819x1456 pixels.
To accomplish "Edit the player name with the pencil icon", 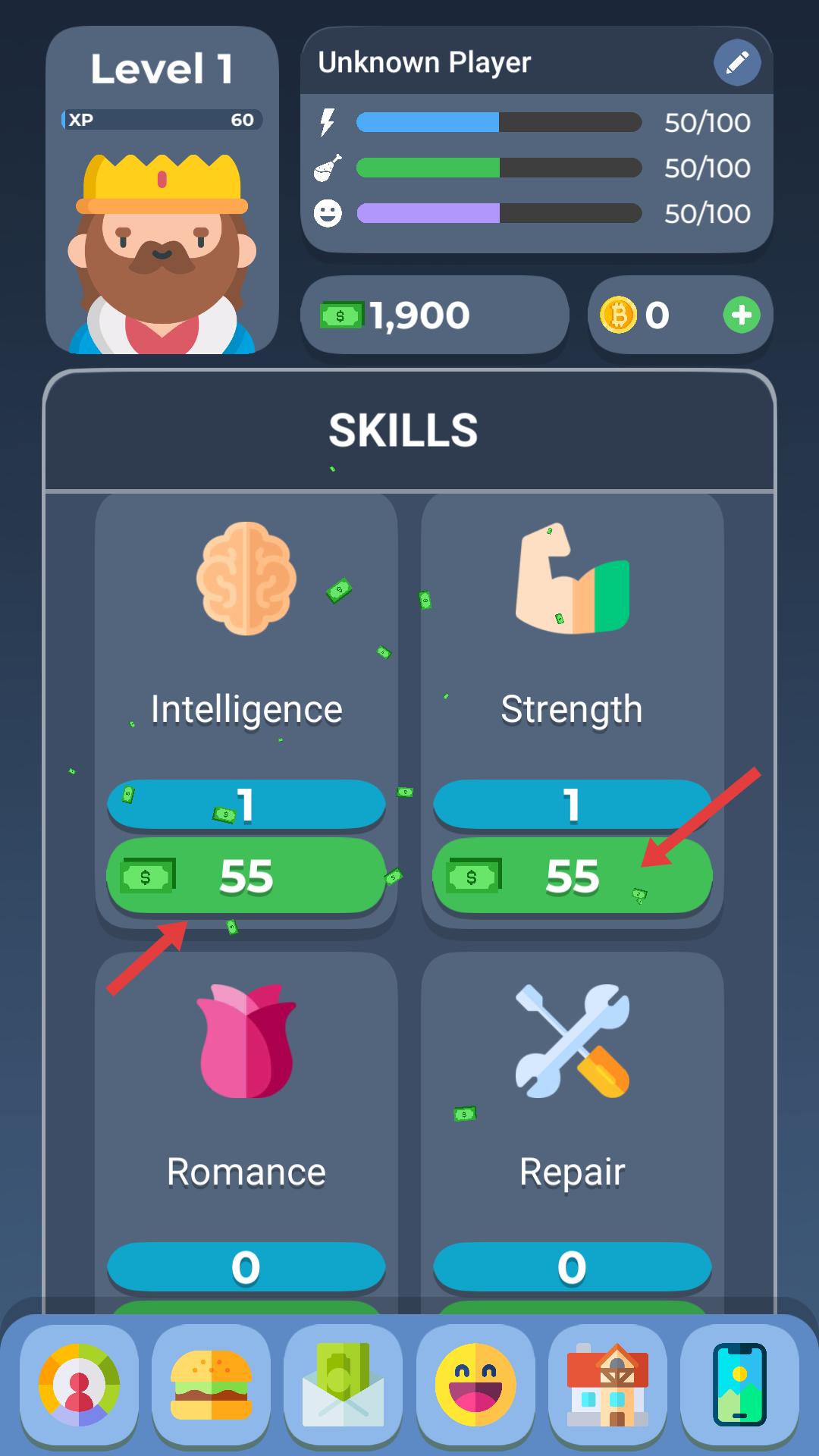I will point(737,63).
